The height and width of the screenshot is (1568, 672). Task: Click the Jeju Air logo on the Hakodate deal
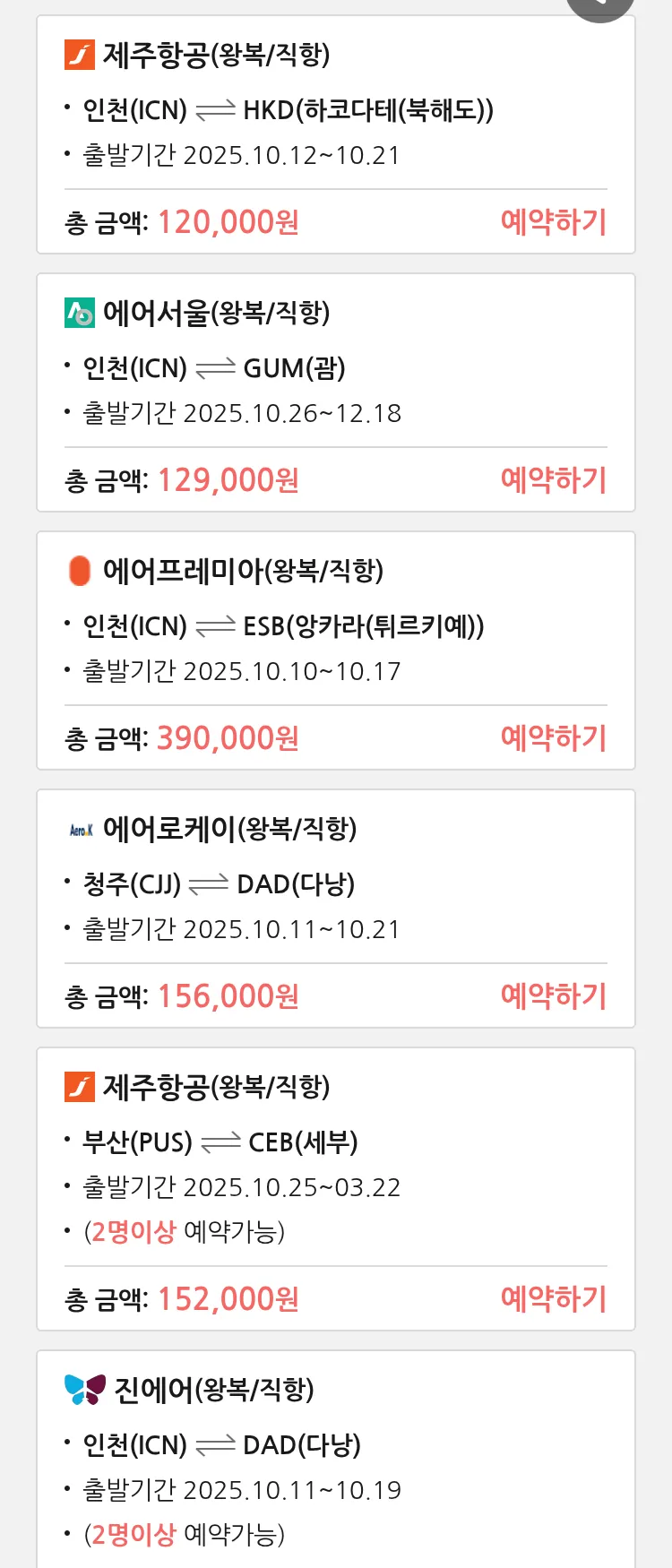click(x=79, y=56)
